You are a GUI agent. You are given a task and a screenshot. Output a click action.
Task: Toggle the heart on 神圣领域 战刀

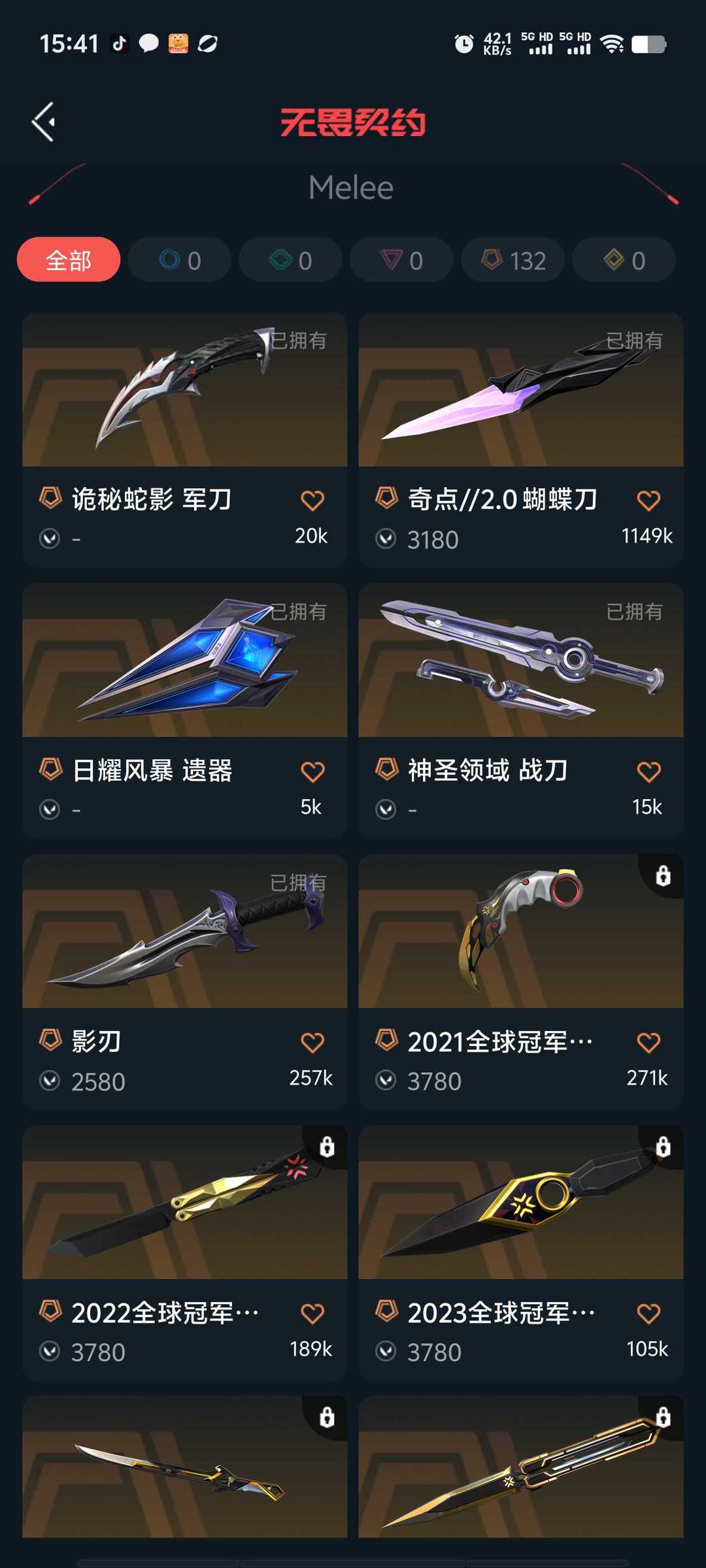click(648, 771)
